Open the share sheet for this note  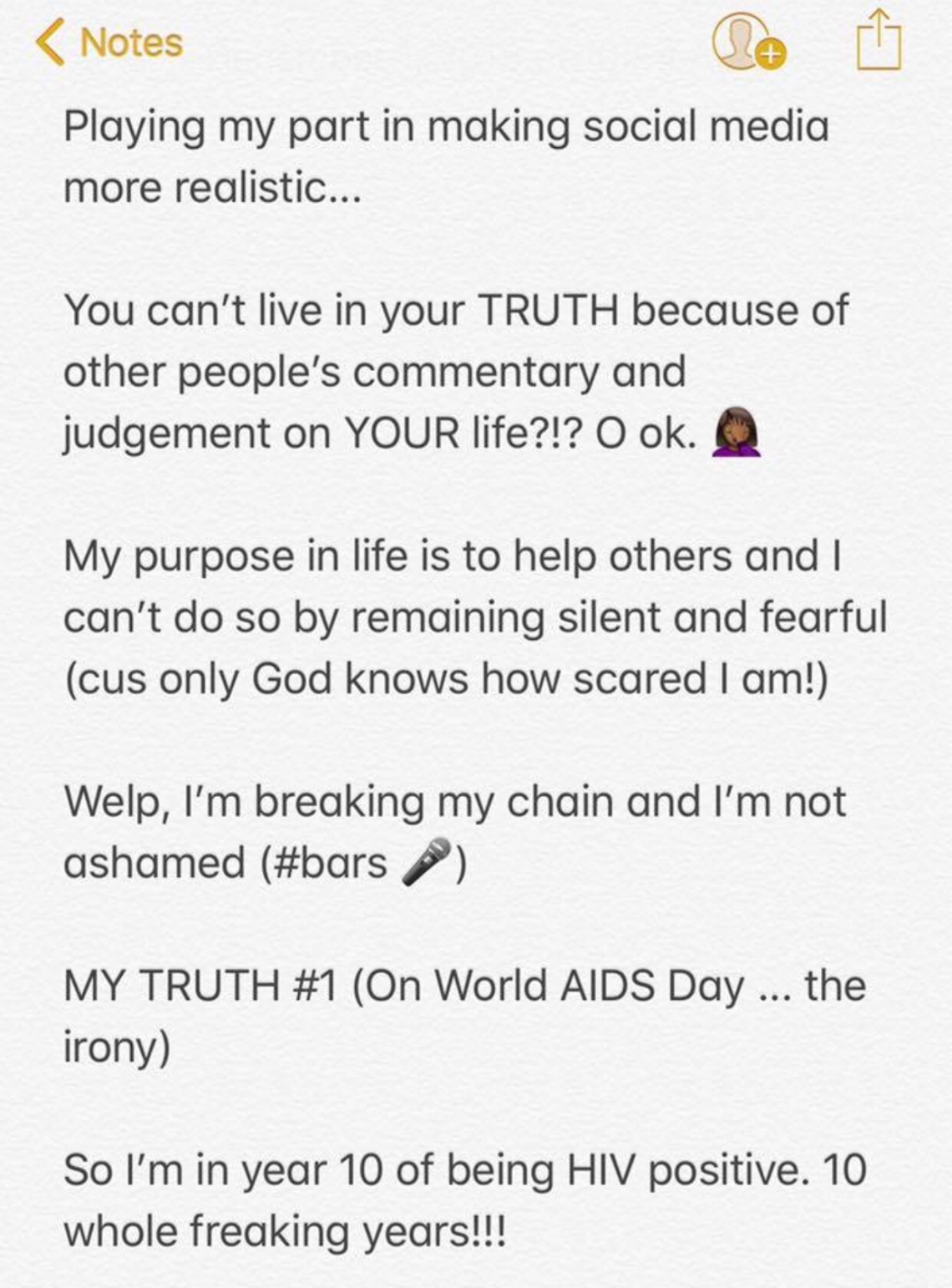[879, 42]
